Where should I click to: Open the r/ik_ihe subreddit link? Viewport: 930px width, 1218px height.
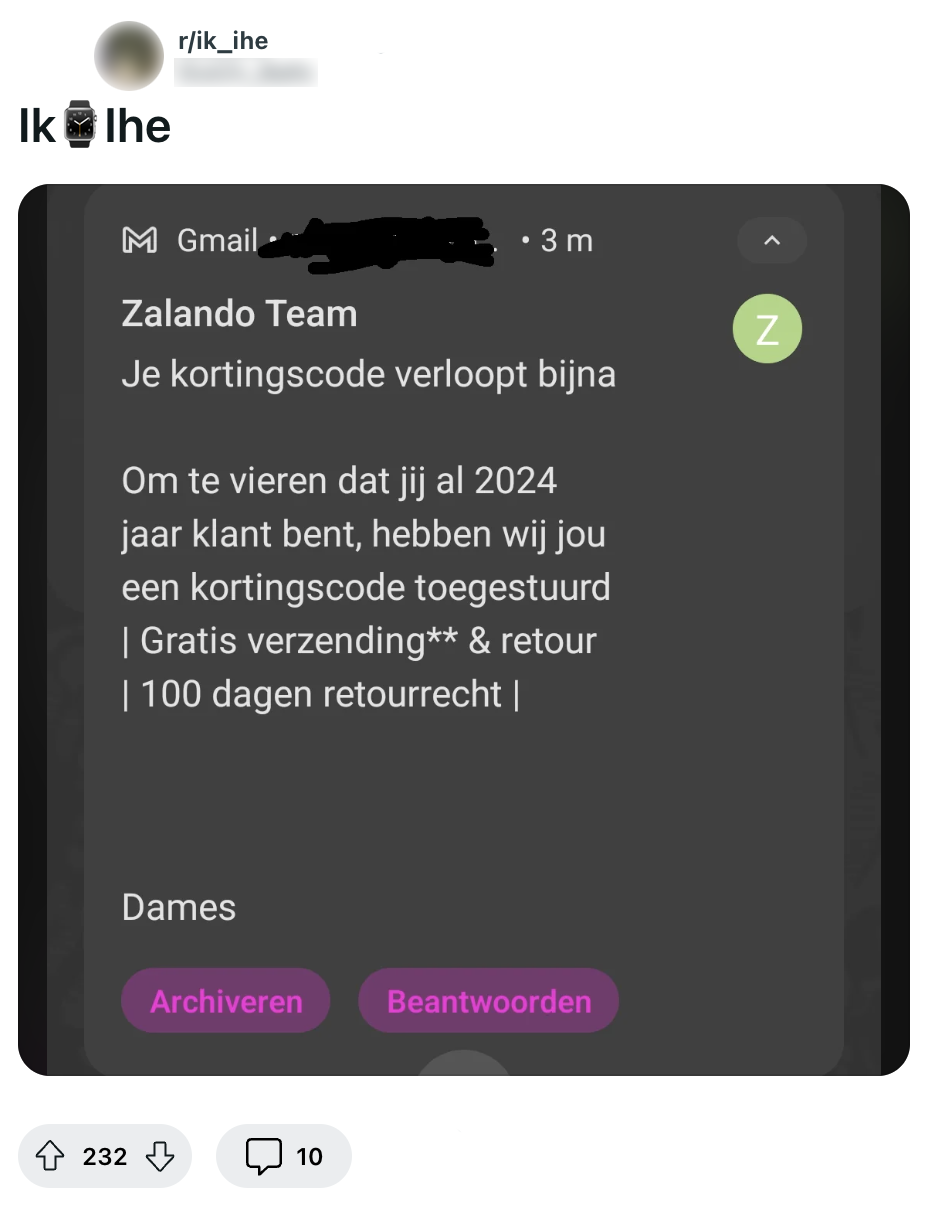[x=222, y=40]
